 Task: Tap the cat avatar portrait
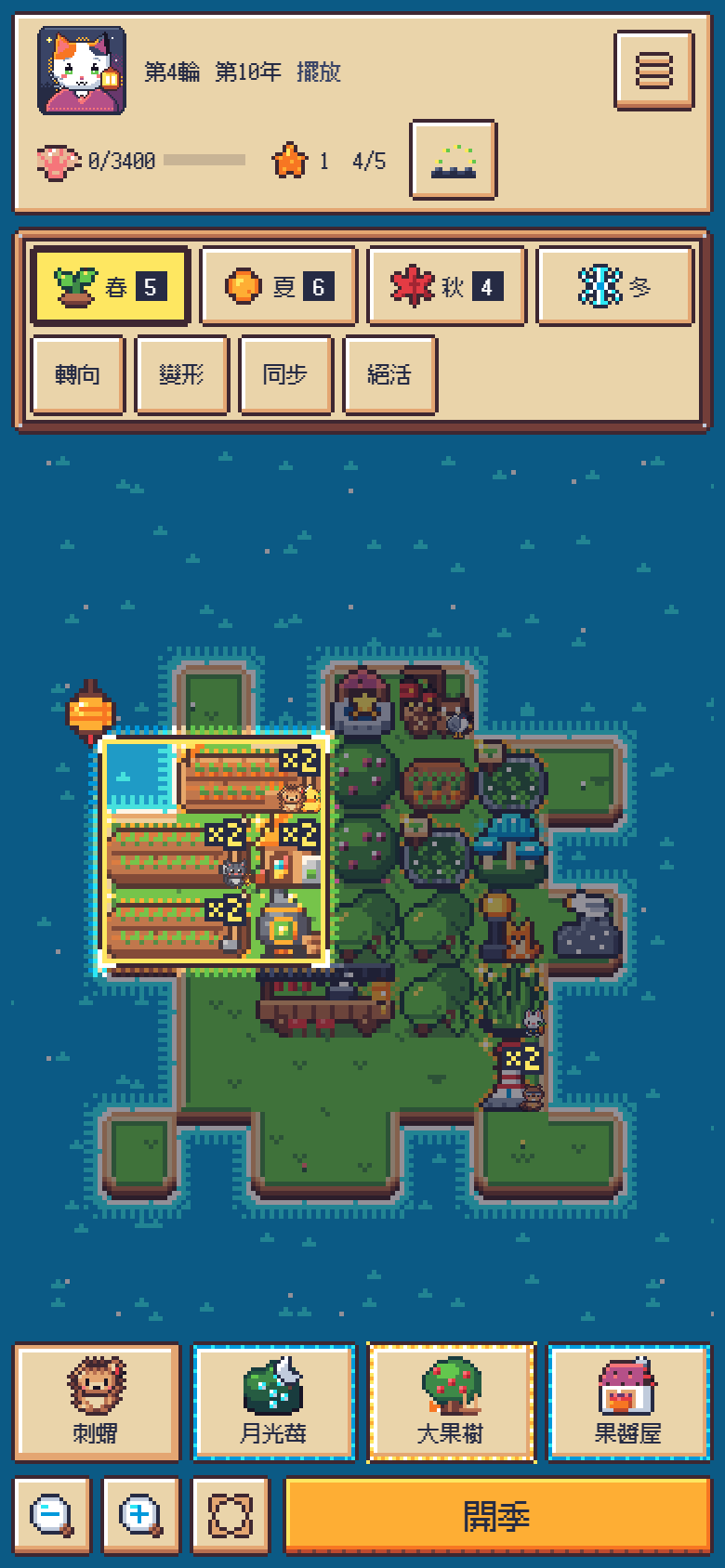tap(82, 71)
